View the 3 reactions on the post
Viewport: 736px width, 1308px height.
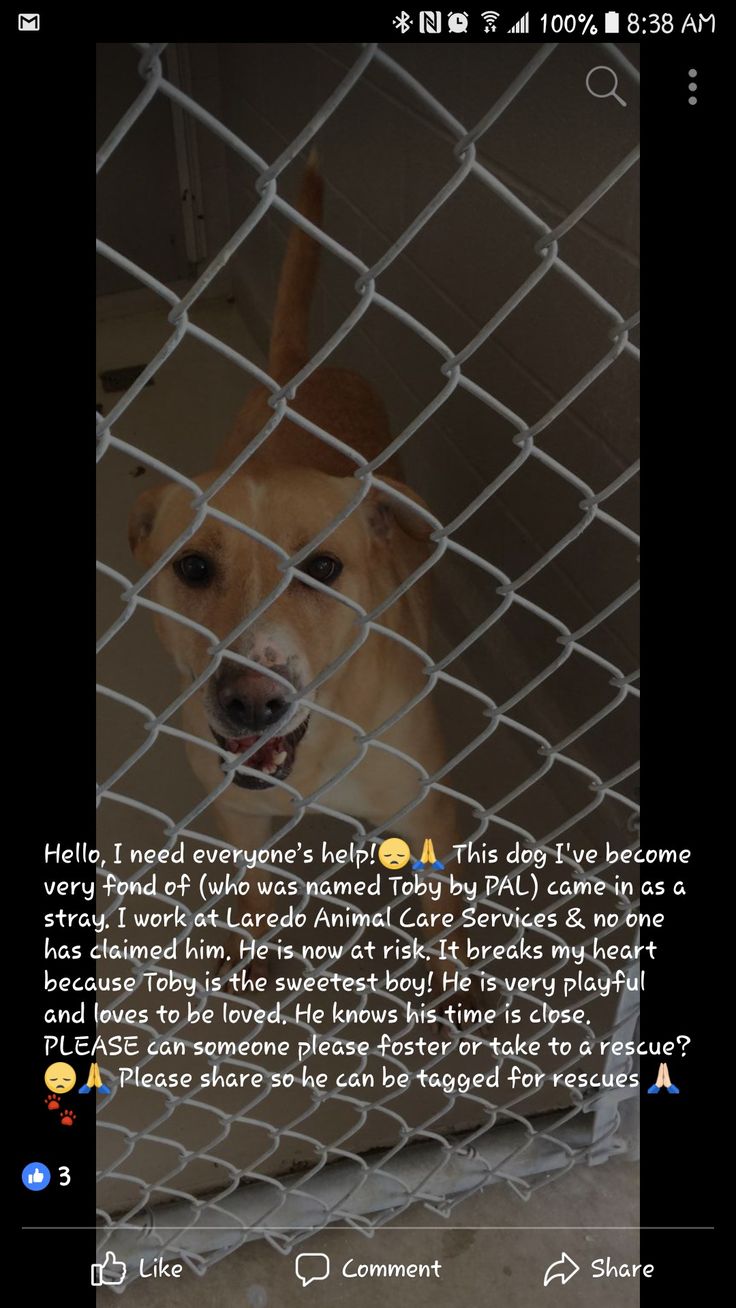coord(47,1176)
